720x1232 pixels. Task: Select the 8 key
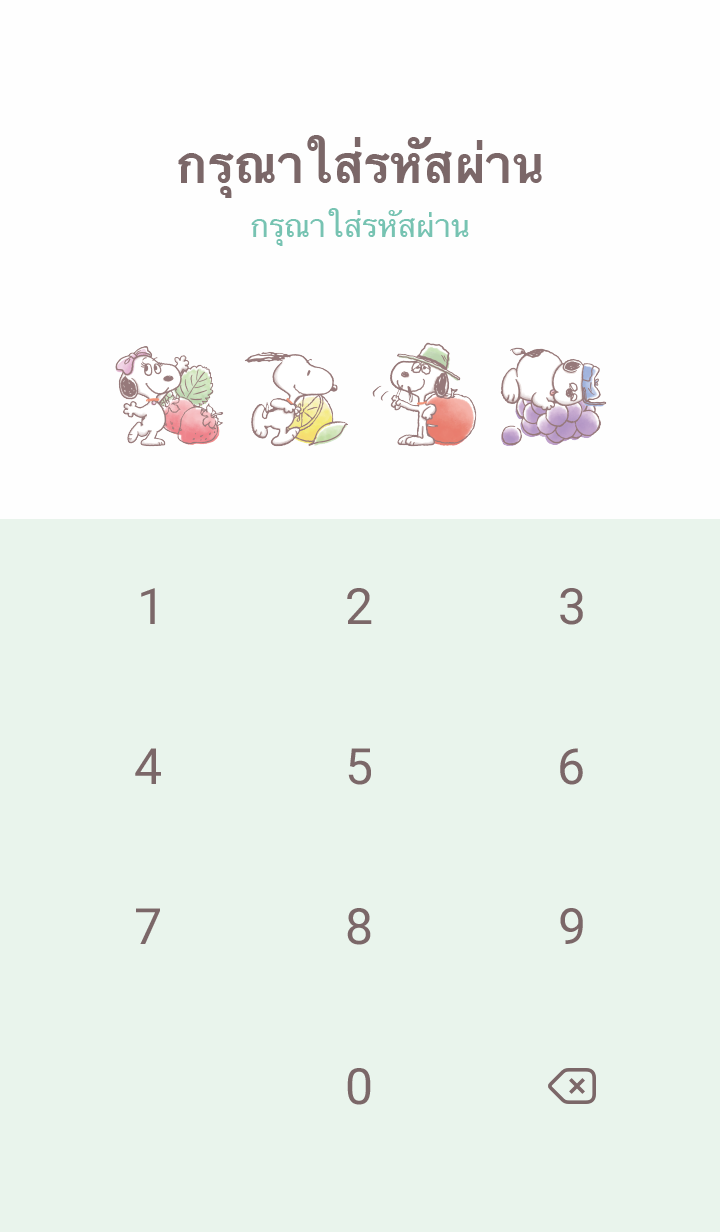click(x=359, y=927)
